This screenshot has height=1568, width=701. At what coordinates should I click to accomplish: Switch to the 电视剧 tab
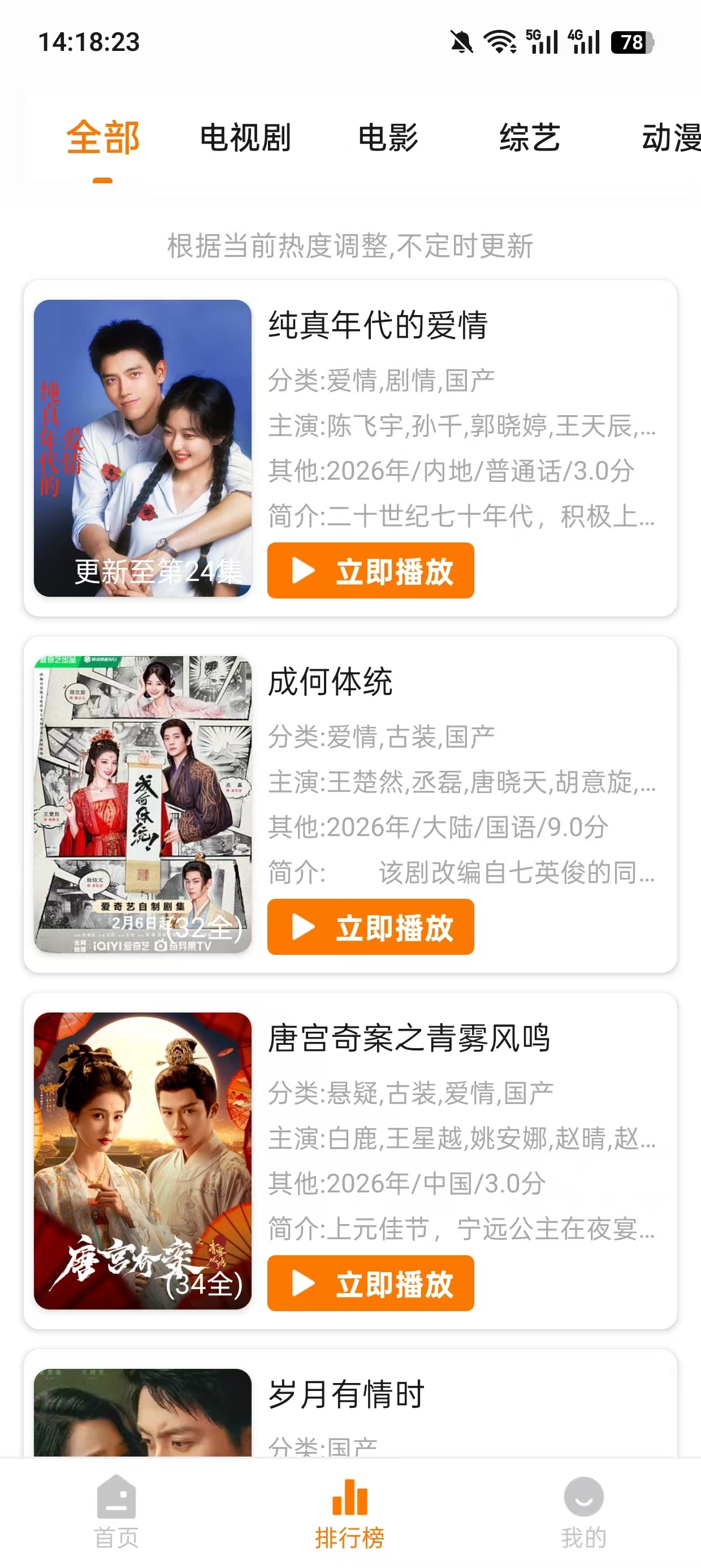pyautogui.click(x=246, y=139)
